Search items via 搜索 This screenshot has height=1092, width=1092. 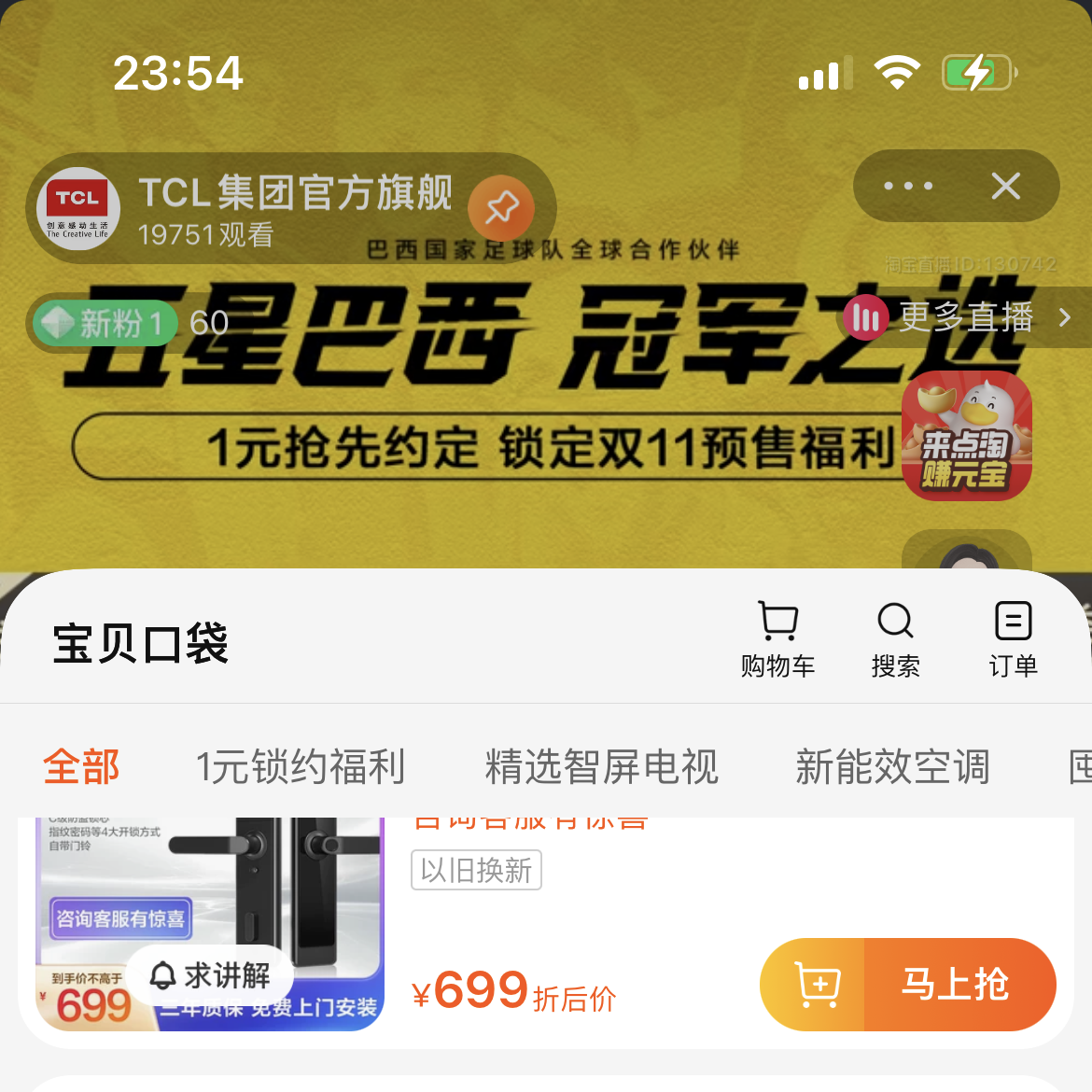pyautogui.click(x=895, y=639)
